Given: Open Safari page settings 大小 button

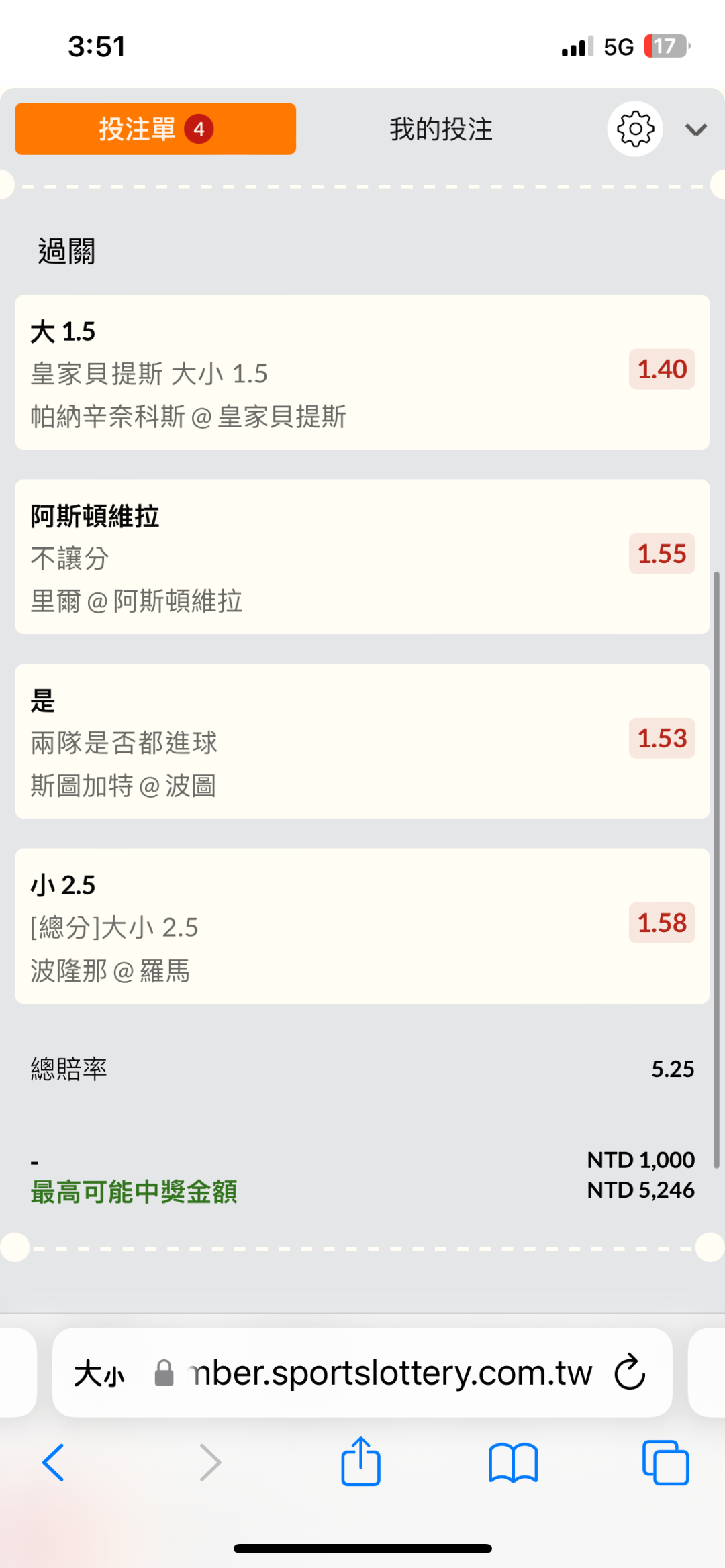Looking at the screenshot, I should [x=99, y=1373].
